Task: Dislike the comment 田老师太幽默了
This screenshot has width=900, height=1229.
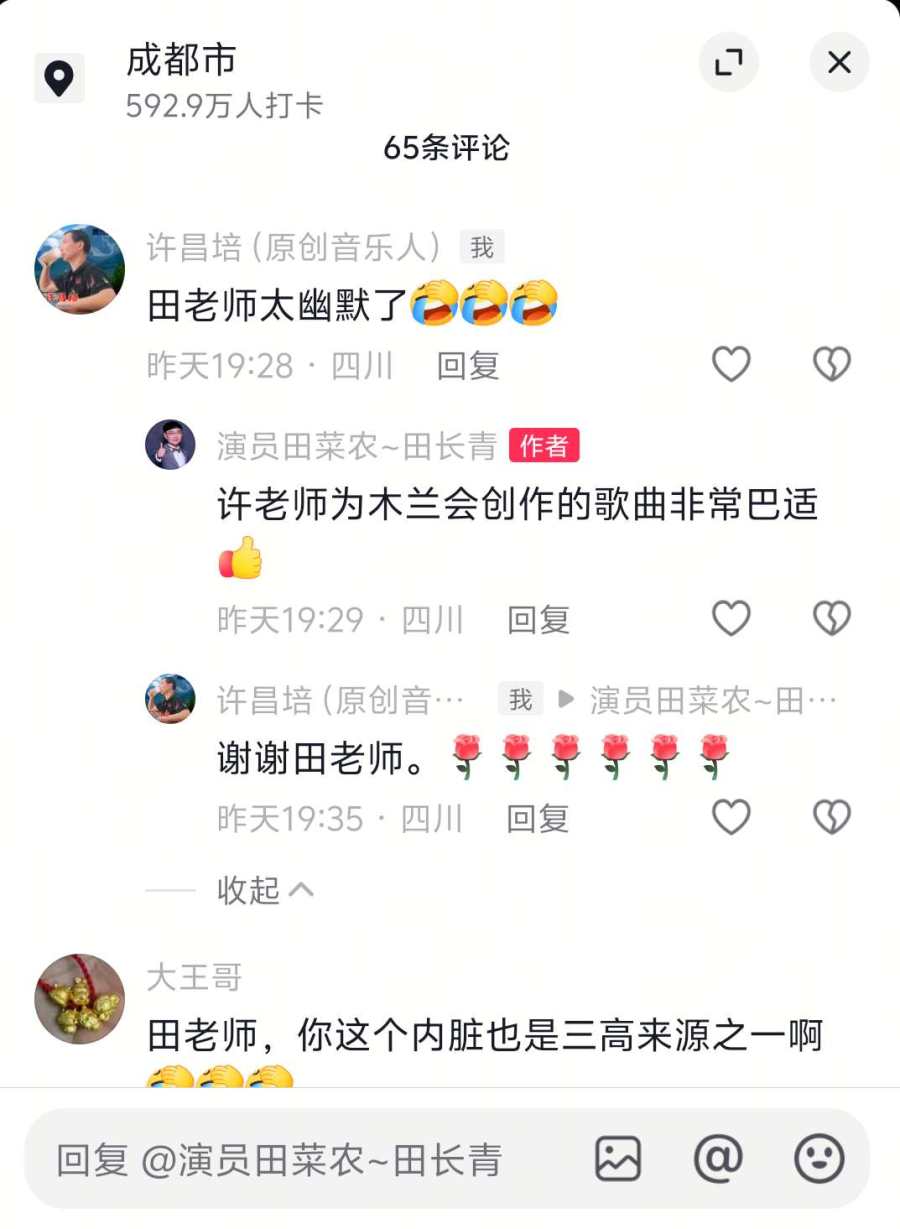Action: click(831, 365)
